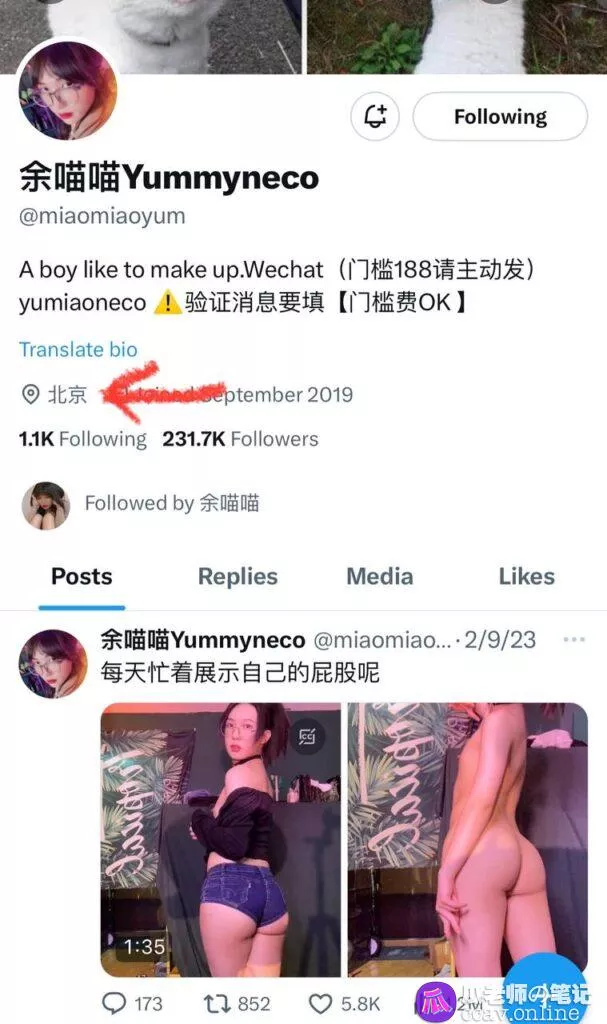Reply to the post with 173 comments
Viewport: 607px width, 1024px height.
pyautogui.click(x=132, y=1003)
